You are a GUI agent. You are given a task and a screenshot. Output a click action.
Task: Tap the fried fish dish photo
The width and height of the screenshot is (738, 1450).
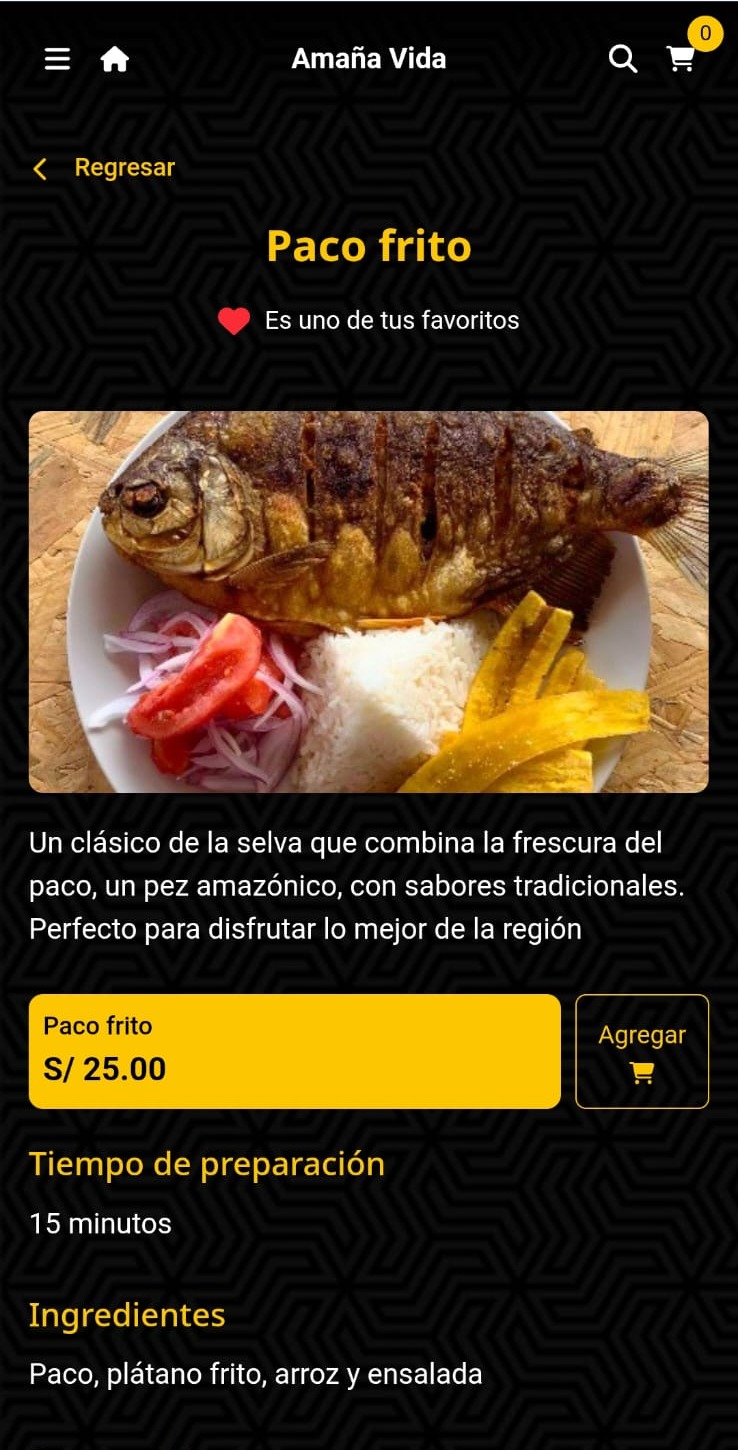pos(369,603)
